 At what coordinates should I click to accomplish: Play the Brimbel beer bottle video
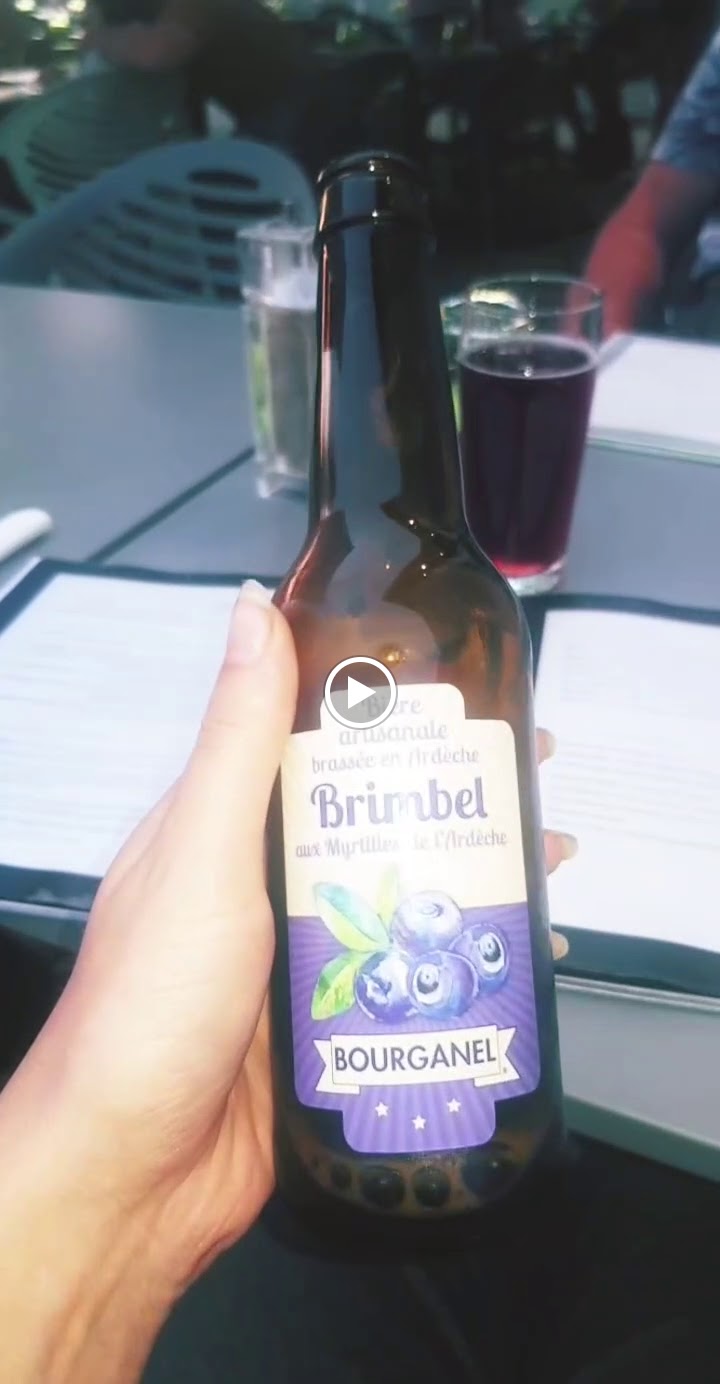point(360,692)
